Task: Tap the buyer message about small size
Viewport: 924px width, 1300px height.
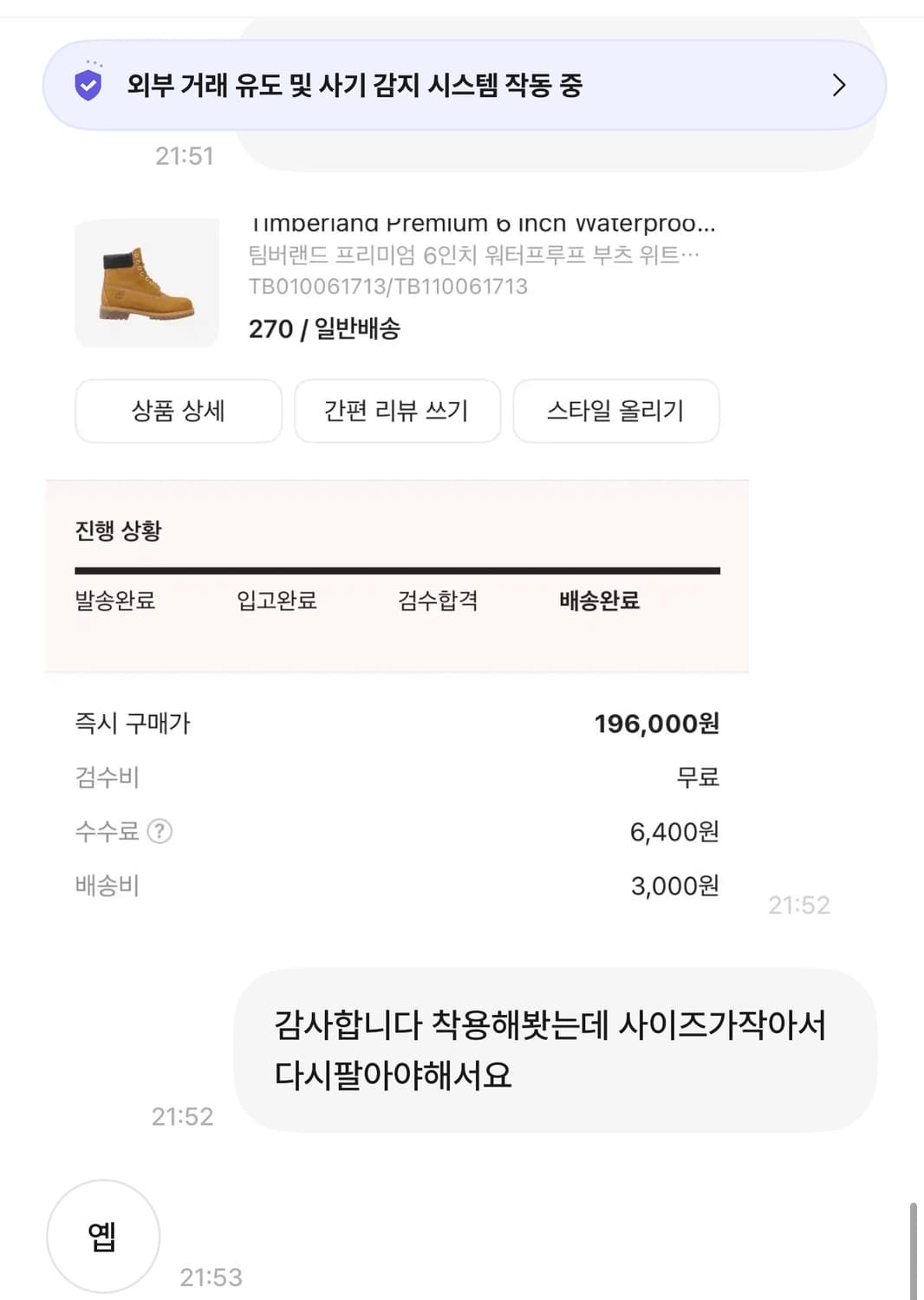Action: (x=547, y=1050)
